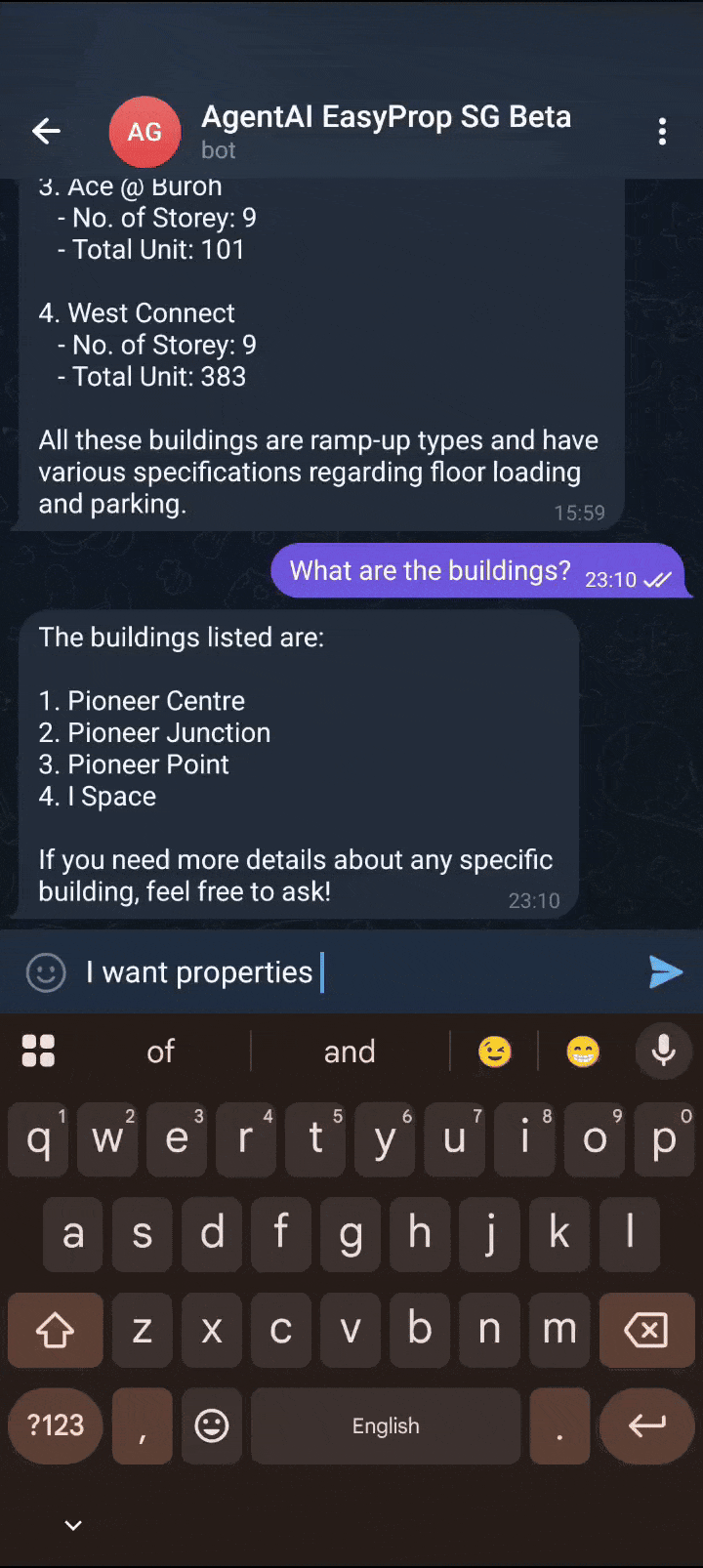Tap the microphone icon for voice input

coord(663,1051)
